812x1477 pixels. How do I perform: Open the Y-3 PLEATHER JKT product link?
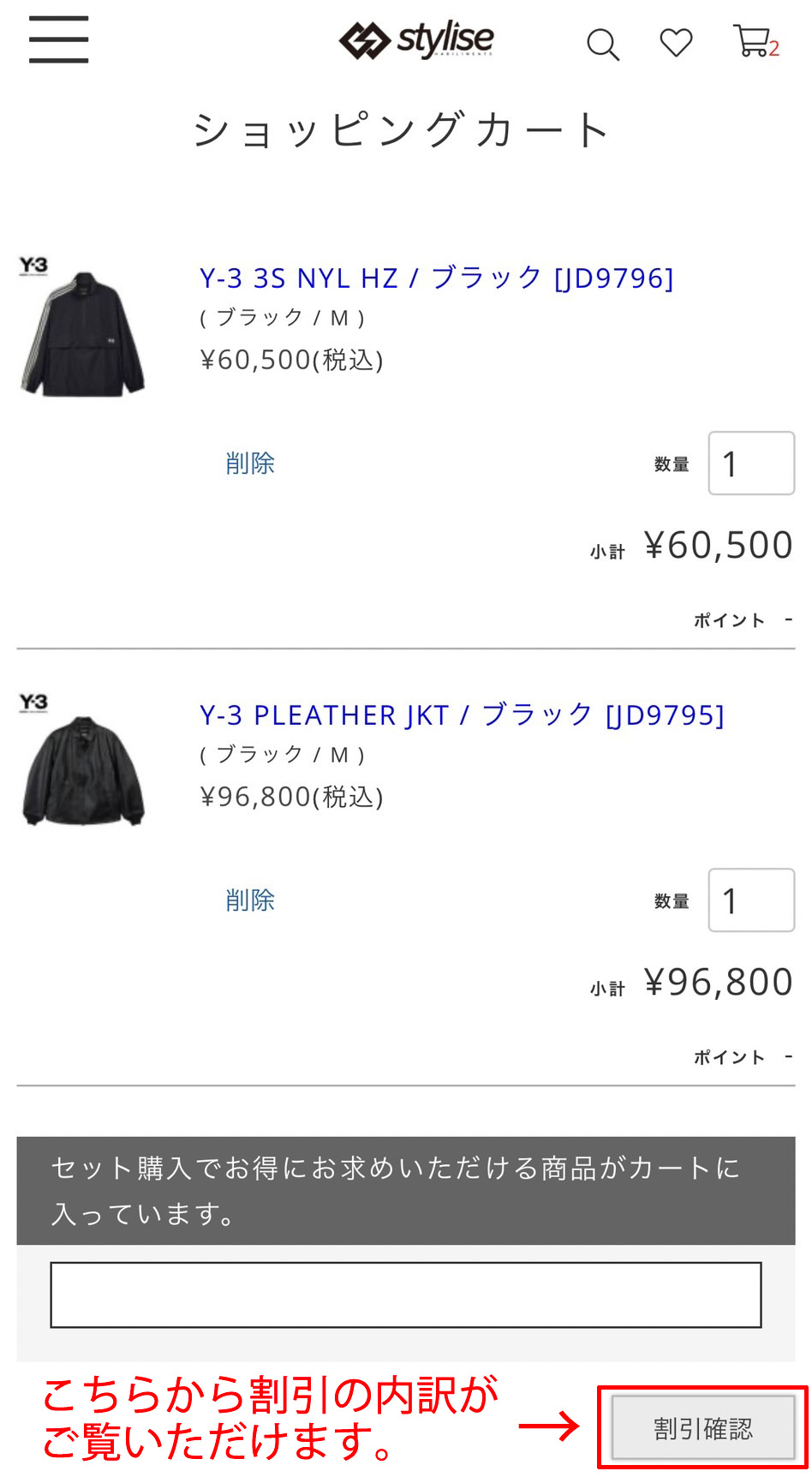click(462, 715)
